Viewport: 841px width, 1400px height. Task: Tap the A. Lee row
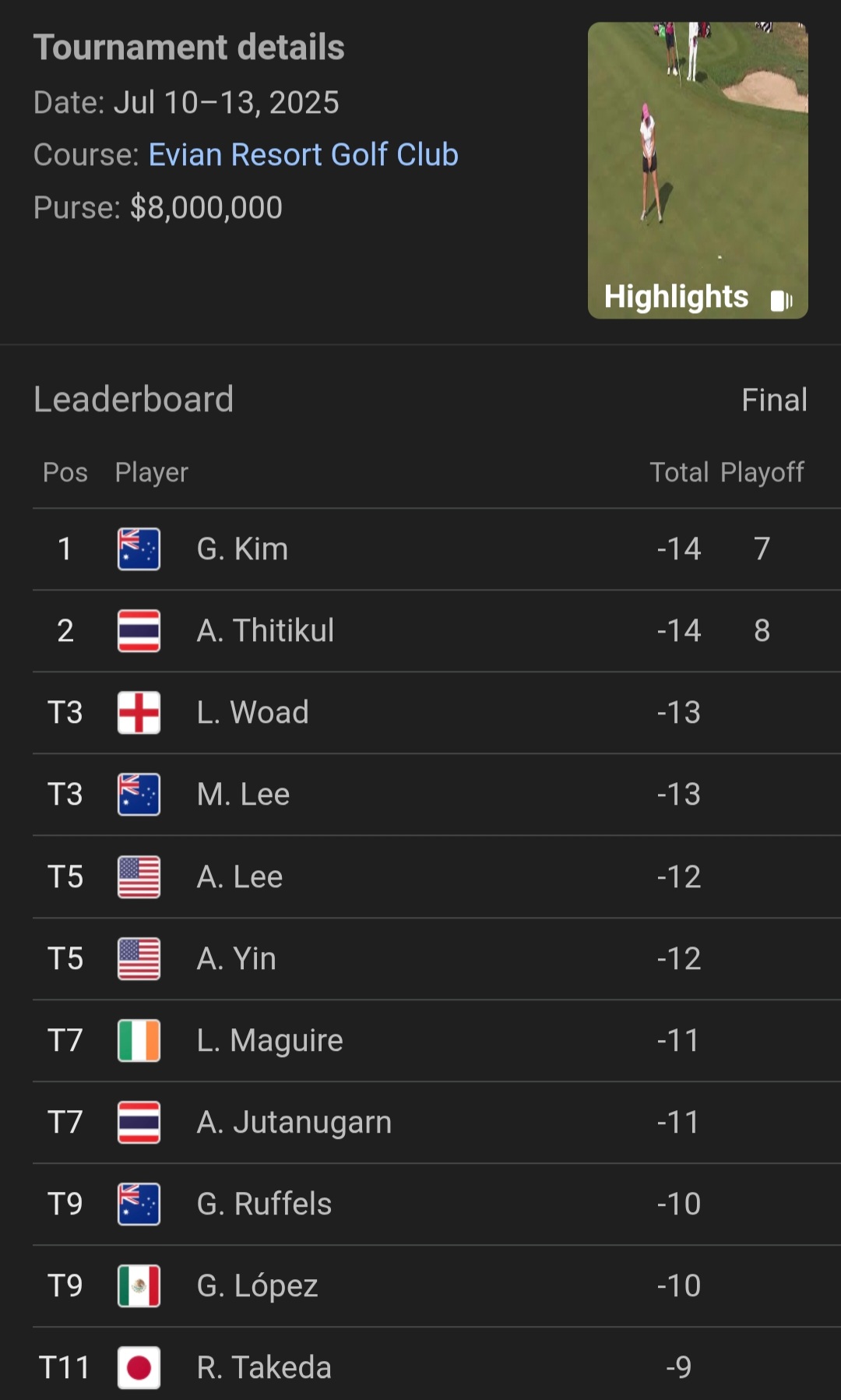click(x=437, y=877)
